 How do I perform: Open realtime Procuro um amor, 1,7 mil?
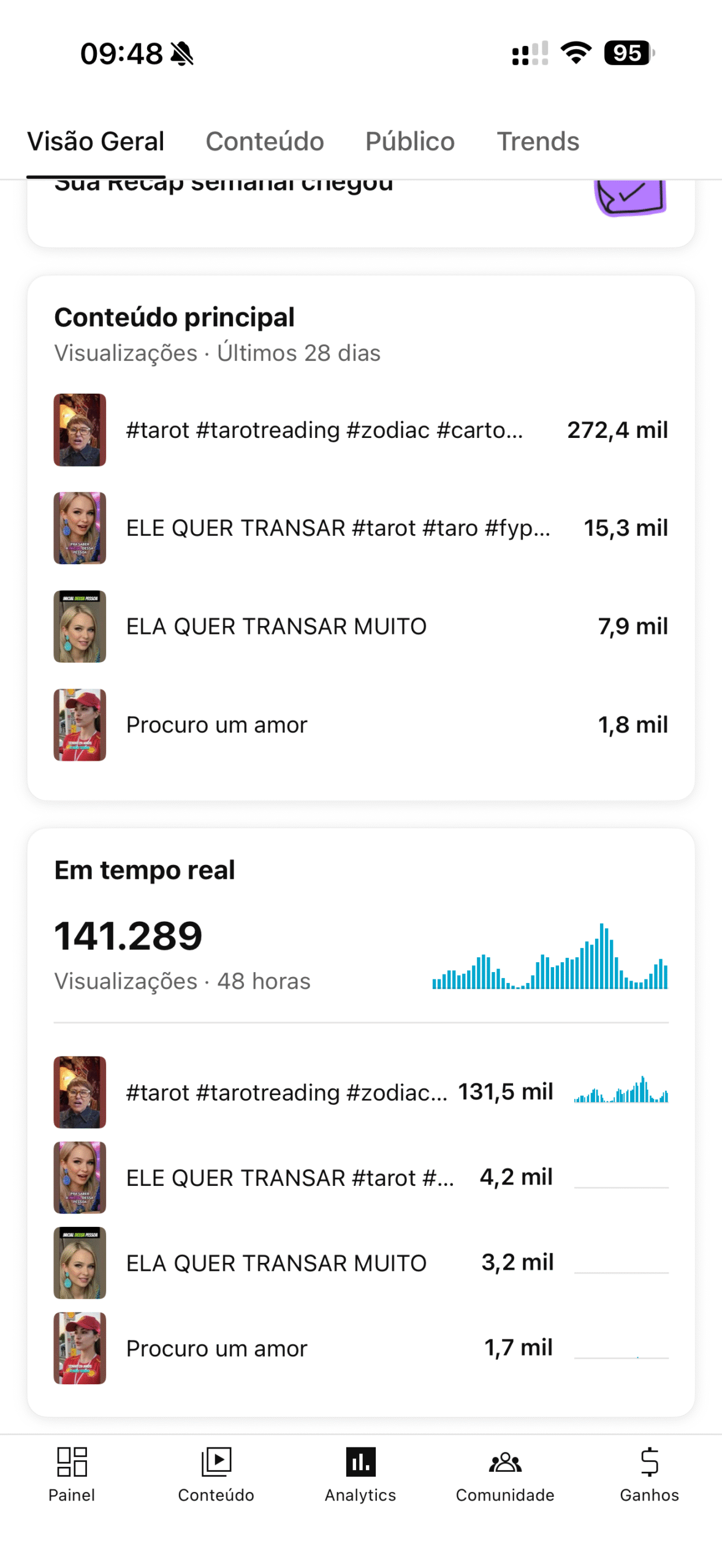(x=360, y=1347)
